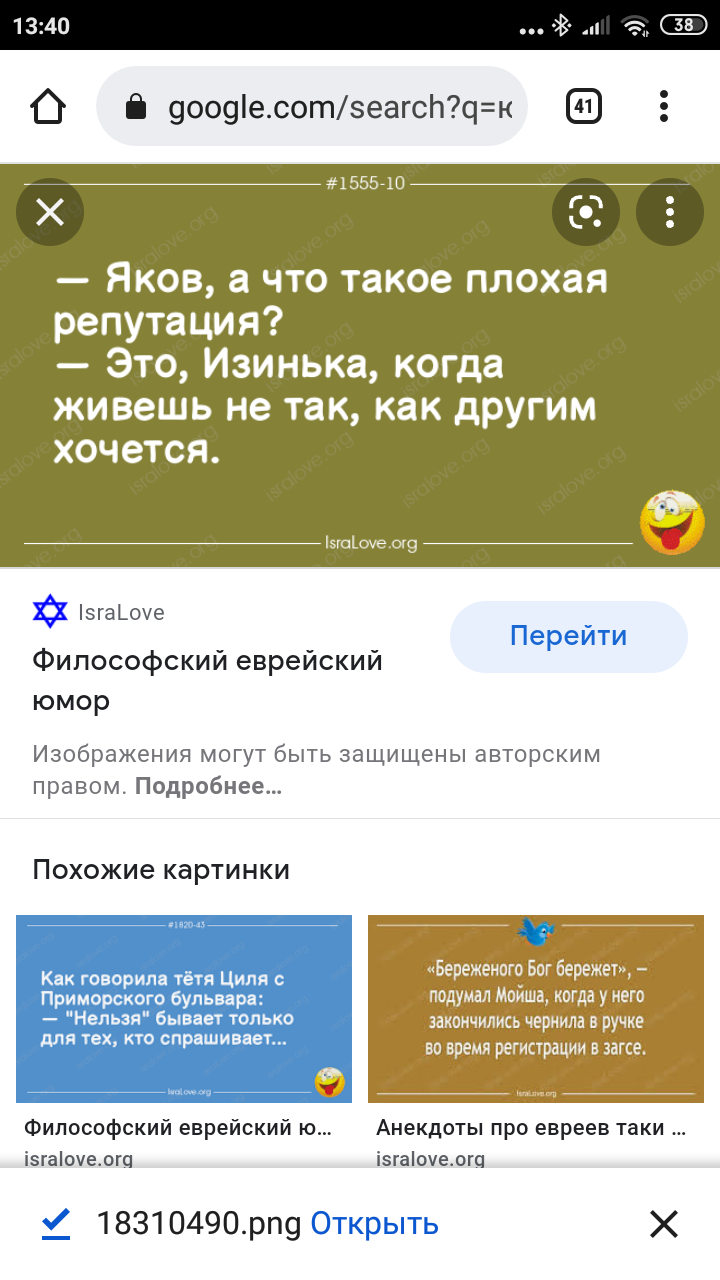
Task: Dismiss the download notification bar
Action: coord(664,1223)
